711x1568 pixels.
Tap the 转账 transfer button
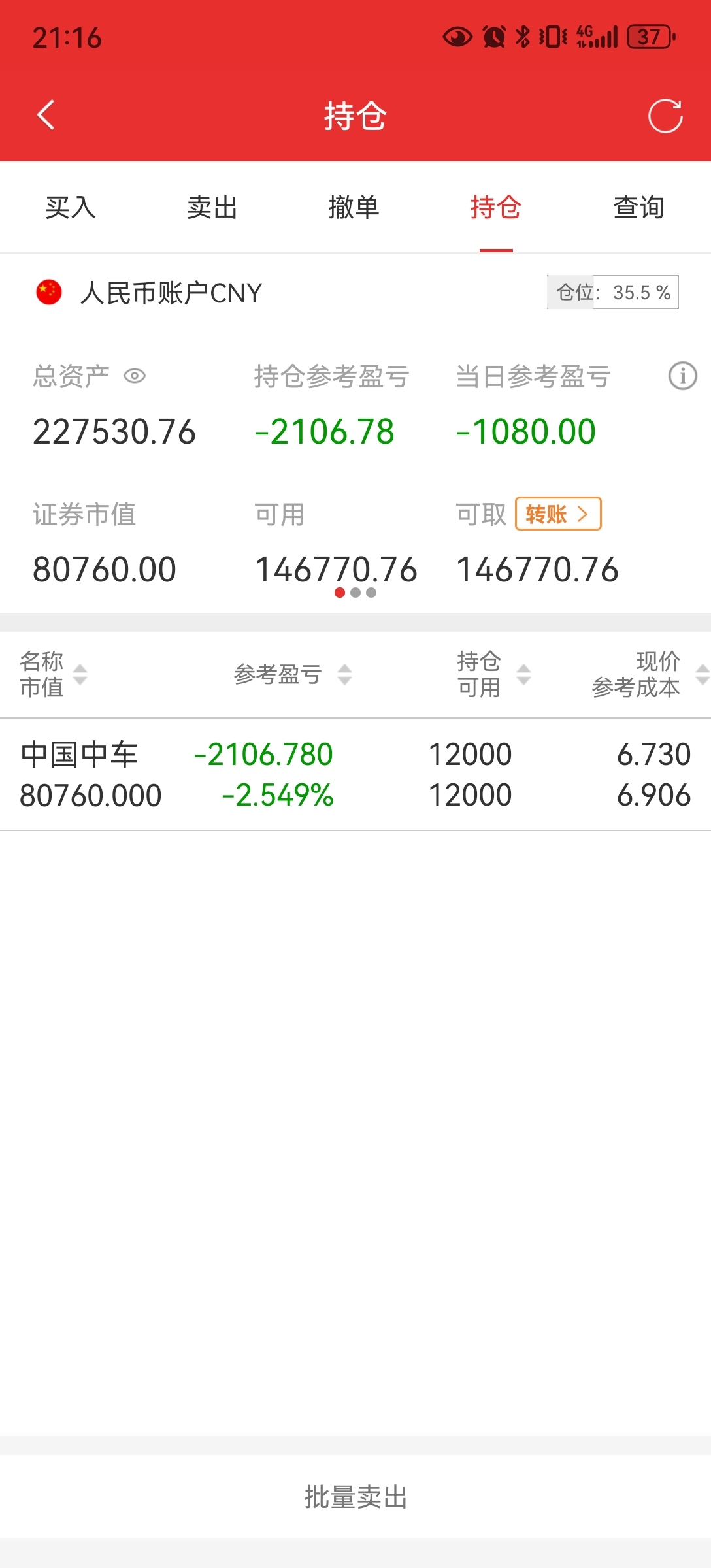pos(557,514)
